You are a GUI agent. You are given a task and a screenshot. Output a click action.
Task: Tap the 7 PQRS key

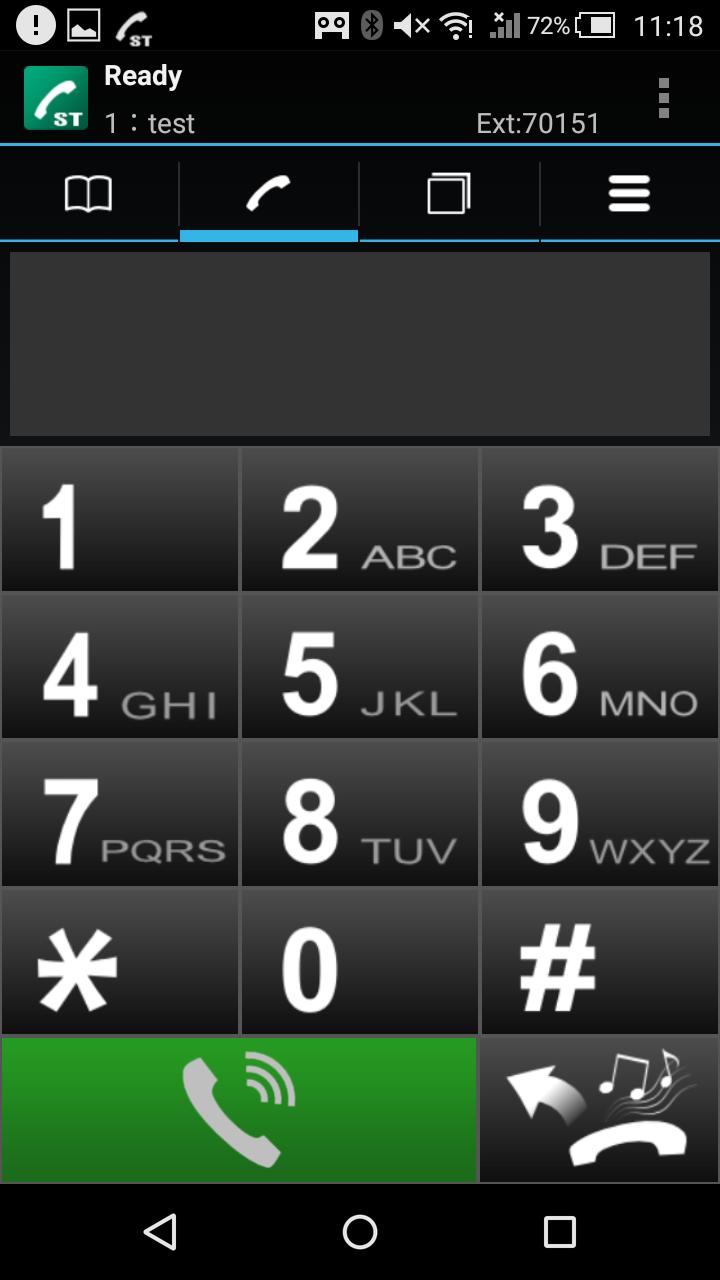pyautogui.click(x=120, y=813)
